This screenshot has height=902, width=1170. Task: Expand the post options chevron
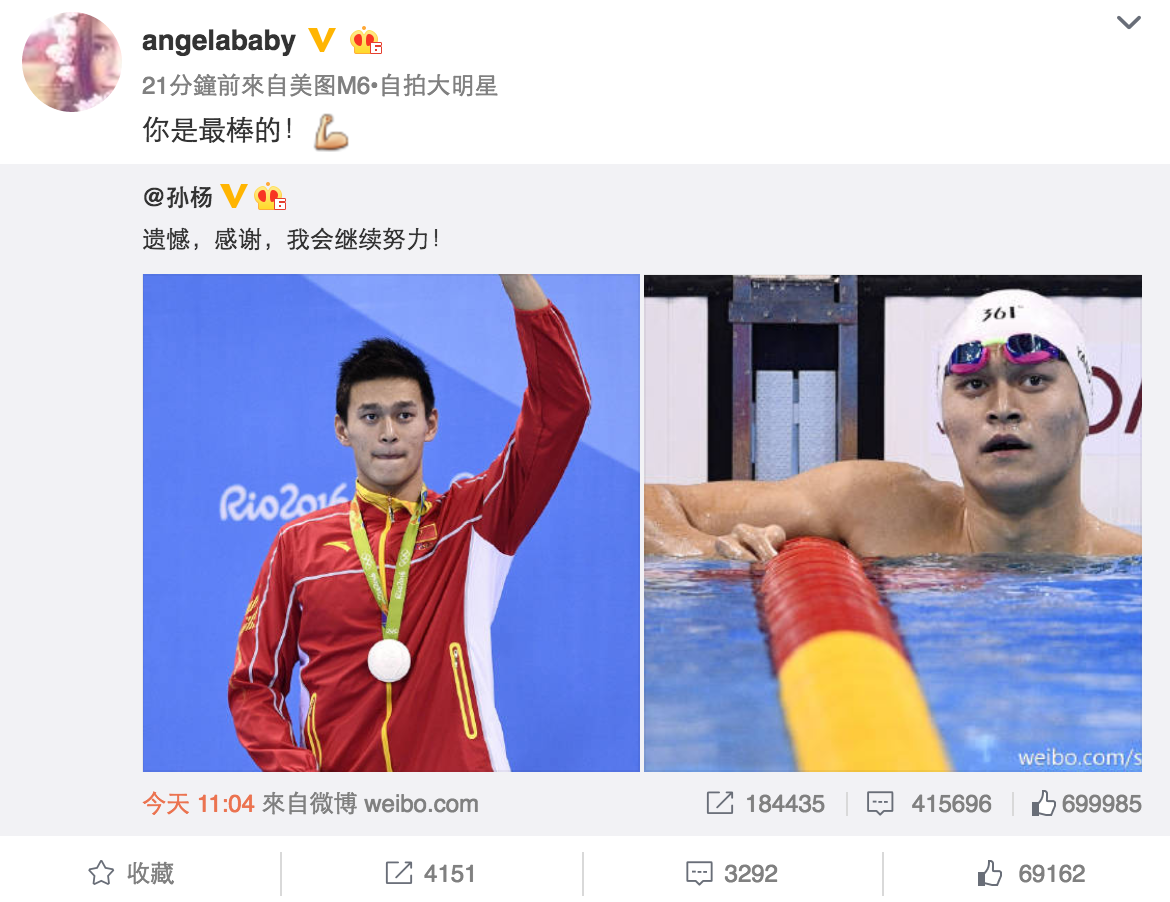pos(1128,23)
